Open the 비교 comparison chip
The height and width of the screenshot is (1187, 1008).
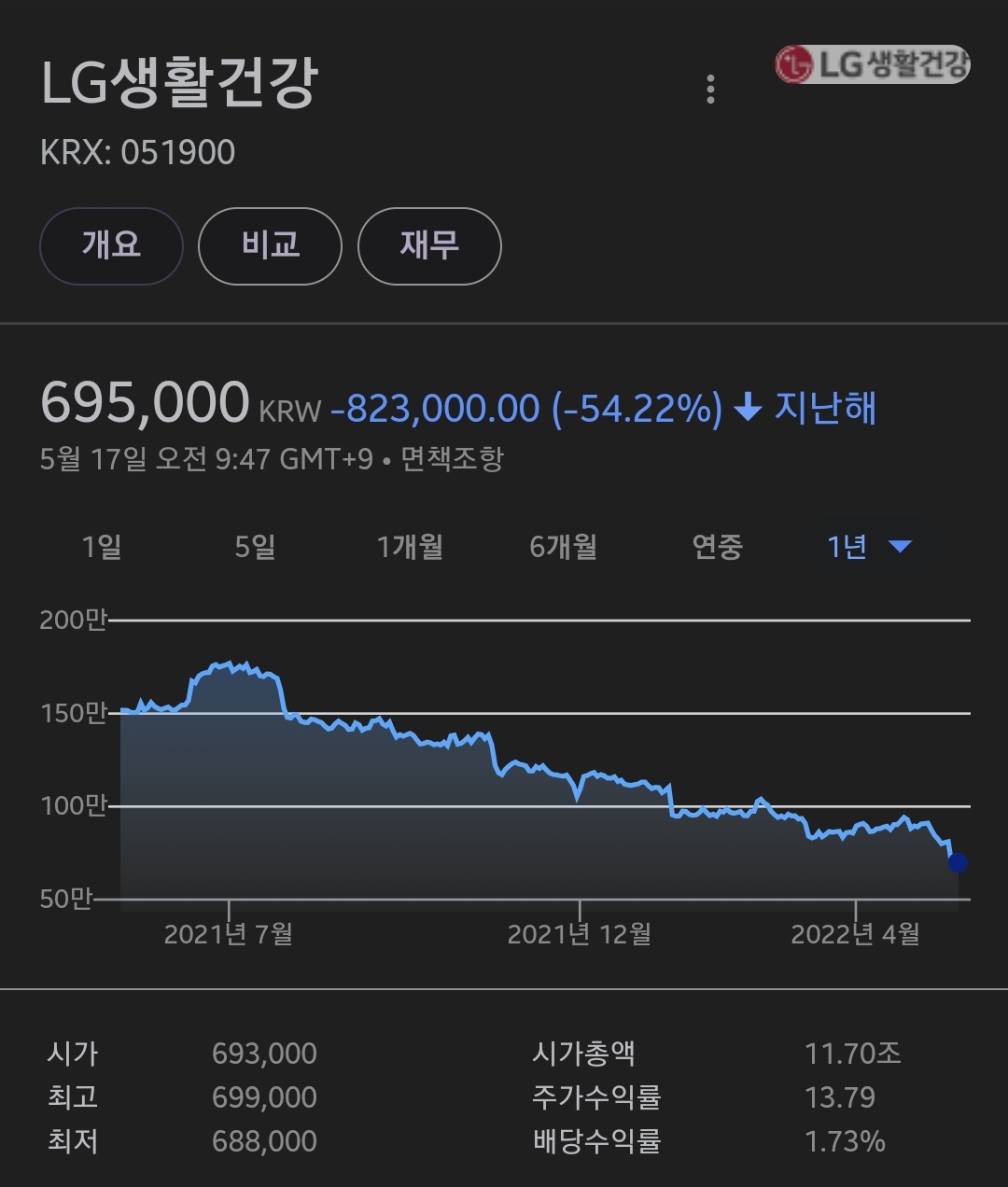pyautogui.click(x=271, y=245)
